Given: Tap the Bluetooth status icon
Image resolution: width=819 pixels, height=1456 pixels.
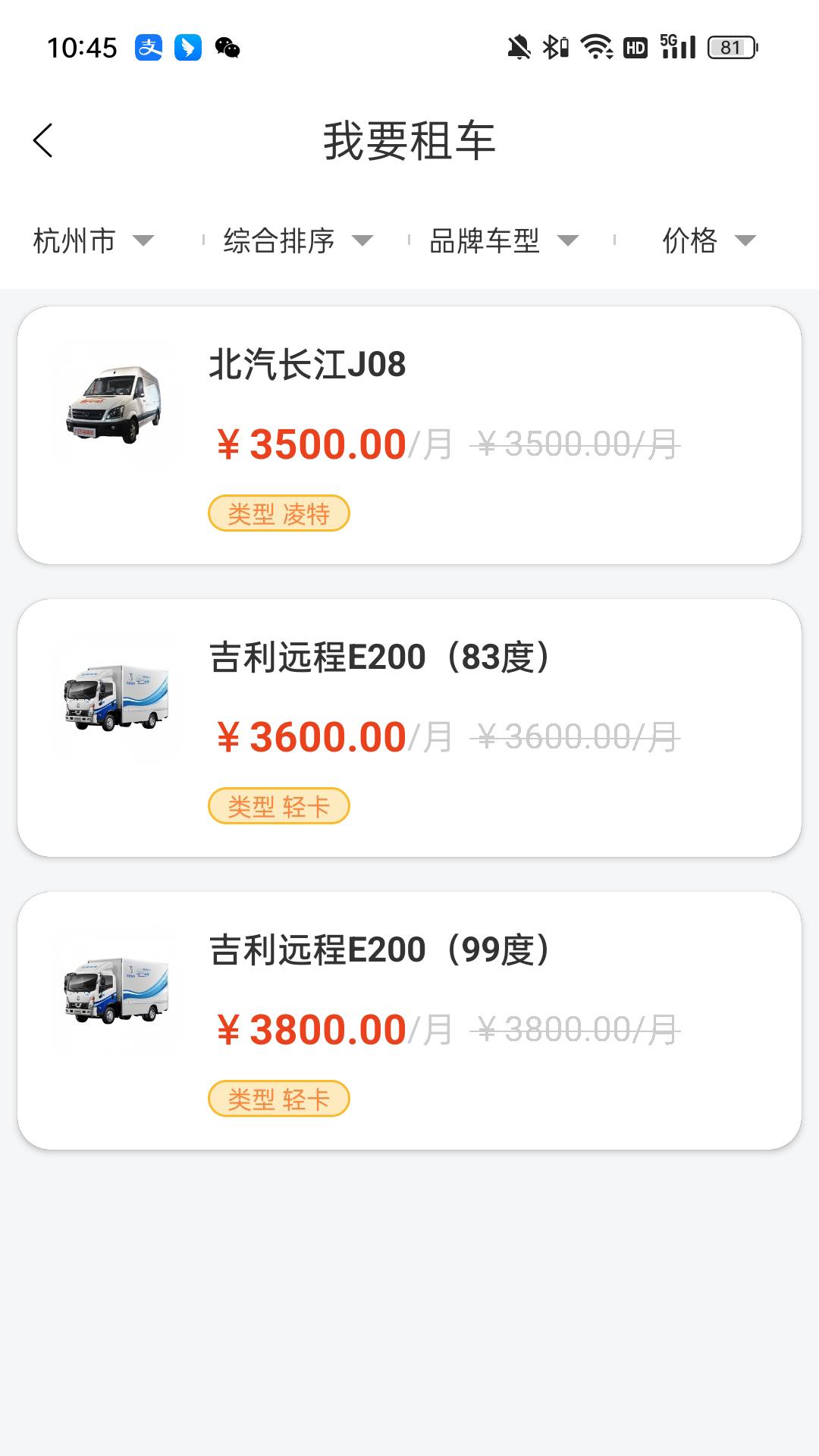Looking at the screenshot, I should pos(556,48).
